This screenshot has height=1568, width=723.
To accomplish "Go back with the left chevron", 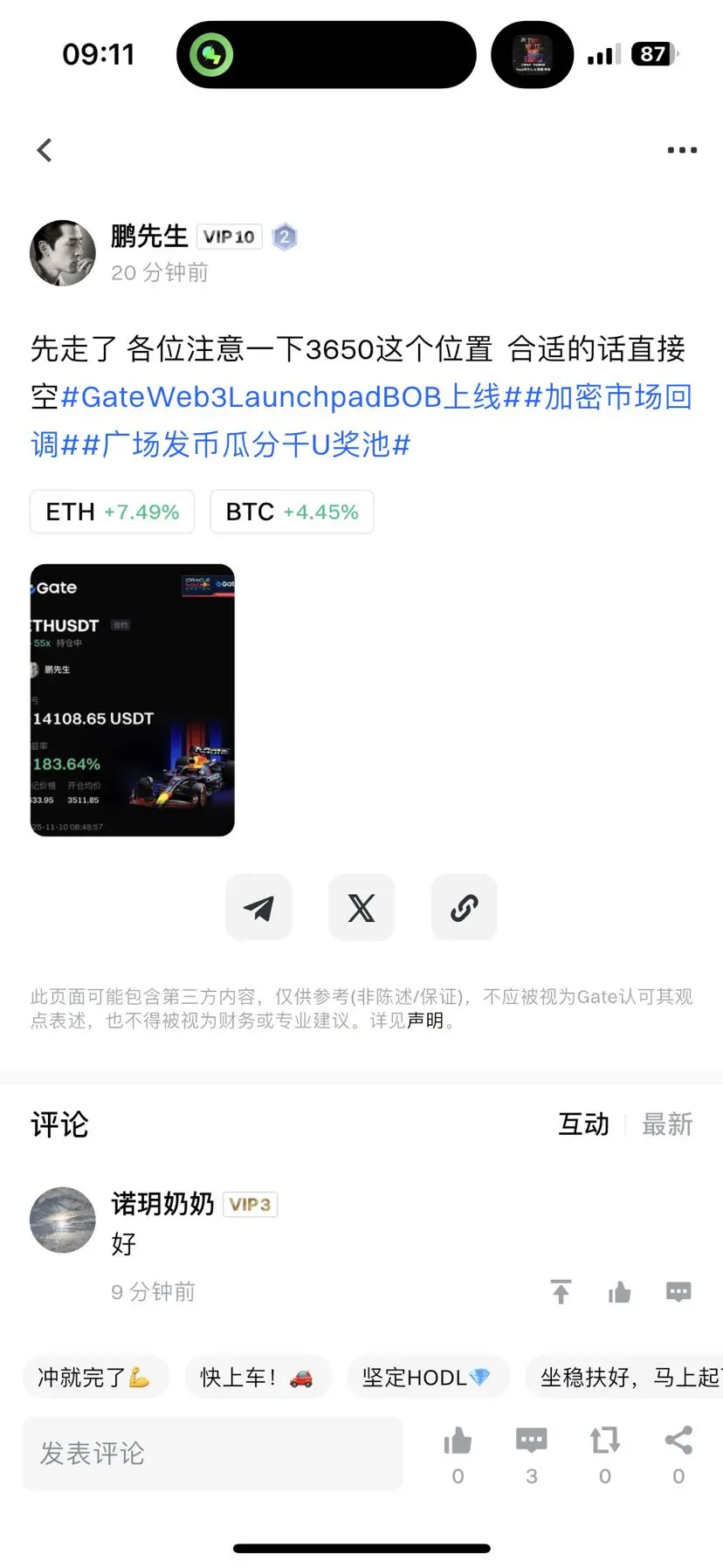I will (x=44, y=149).
